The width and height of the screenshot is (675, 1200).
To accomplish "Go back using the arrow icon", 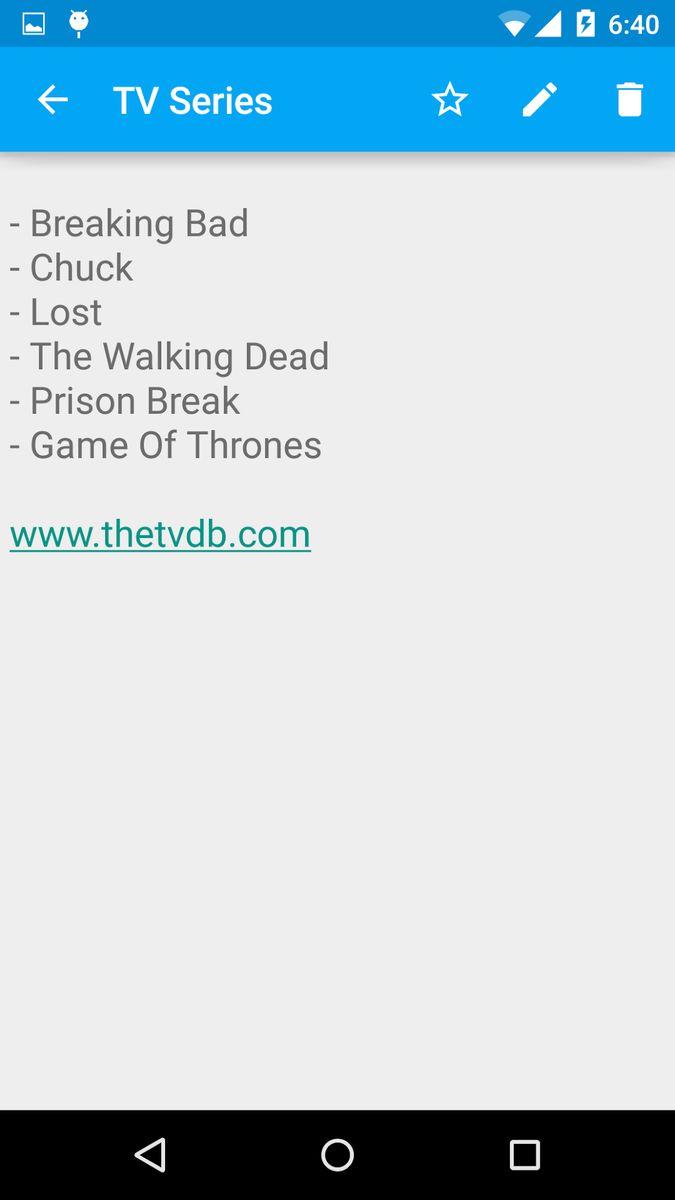I will pyautogui.click(x=52, y=100).
